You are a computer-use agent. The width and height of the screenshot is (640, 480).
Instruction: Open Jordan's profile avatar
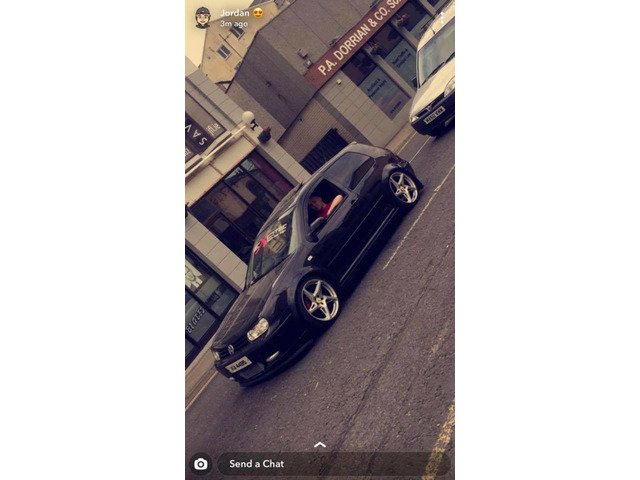[x=203, y=17]
